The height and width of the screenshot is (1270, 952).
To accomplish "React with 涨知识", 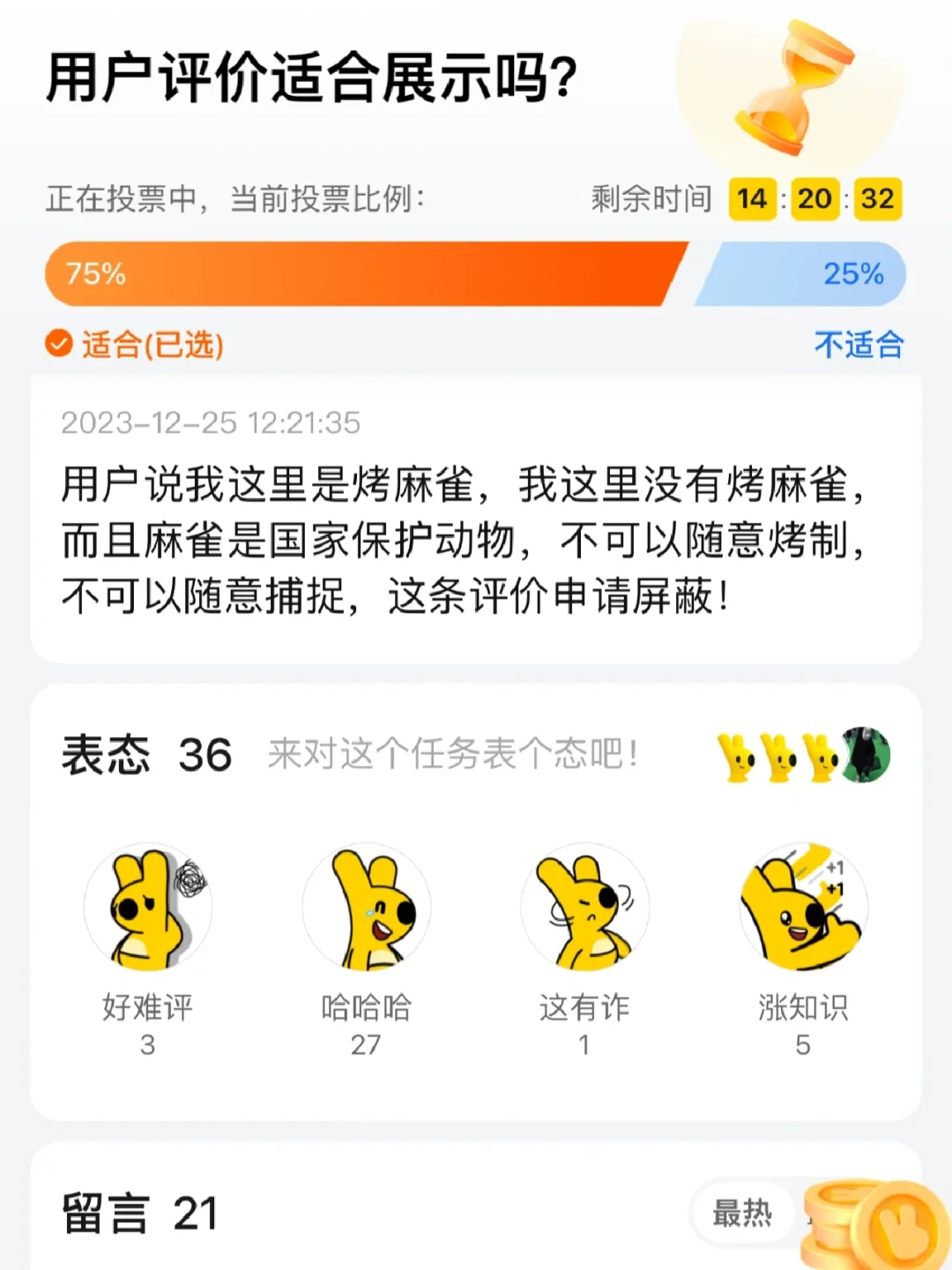I will tap(803, 908).
